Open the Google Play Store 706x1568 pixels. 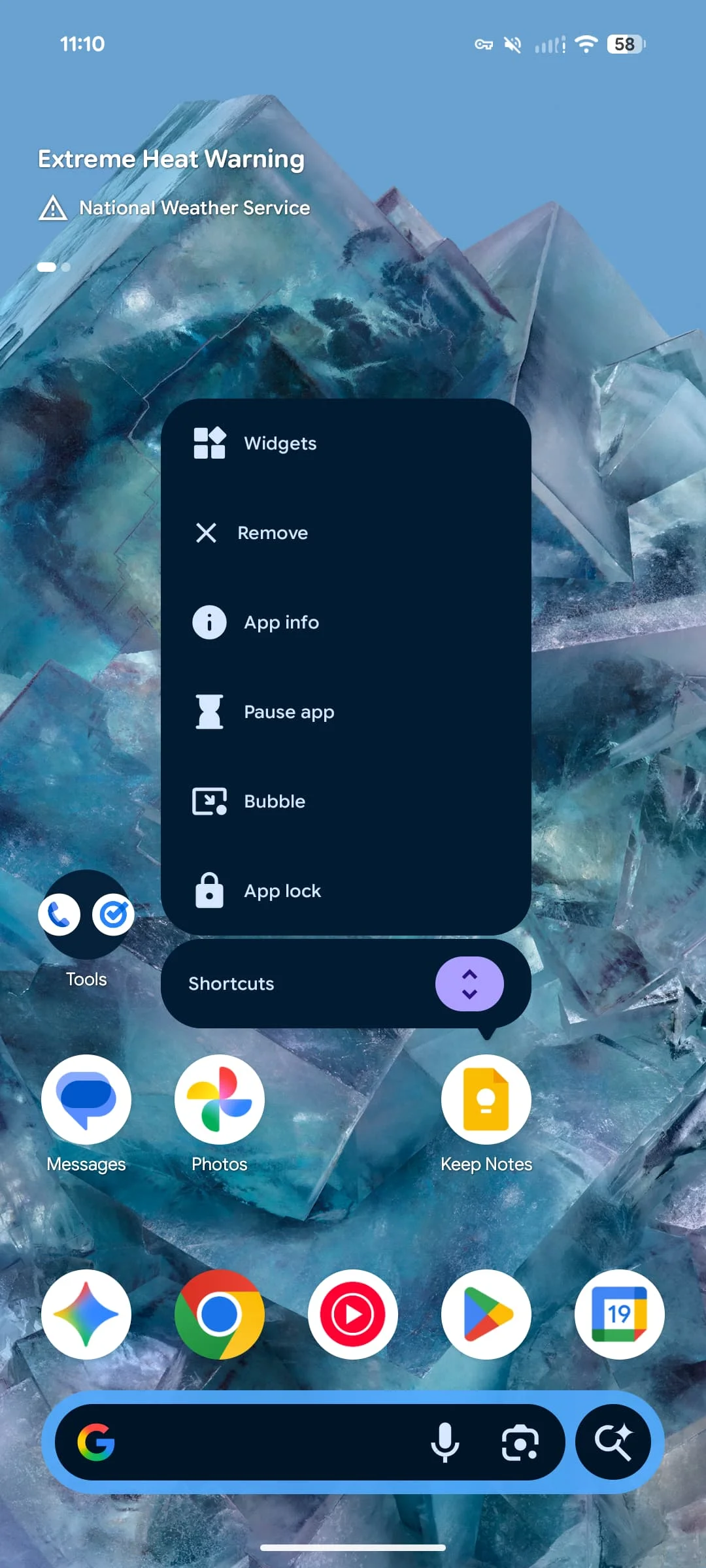[x=486, y=1315]
